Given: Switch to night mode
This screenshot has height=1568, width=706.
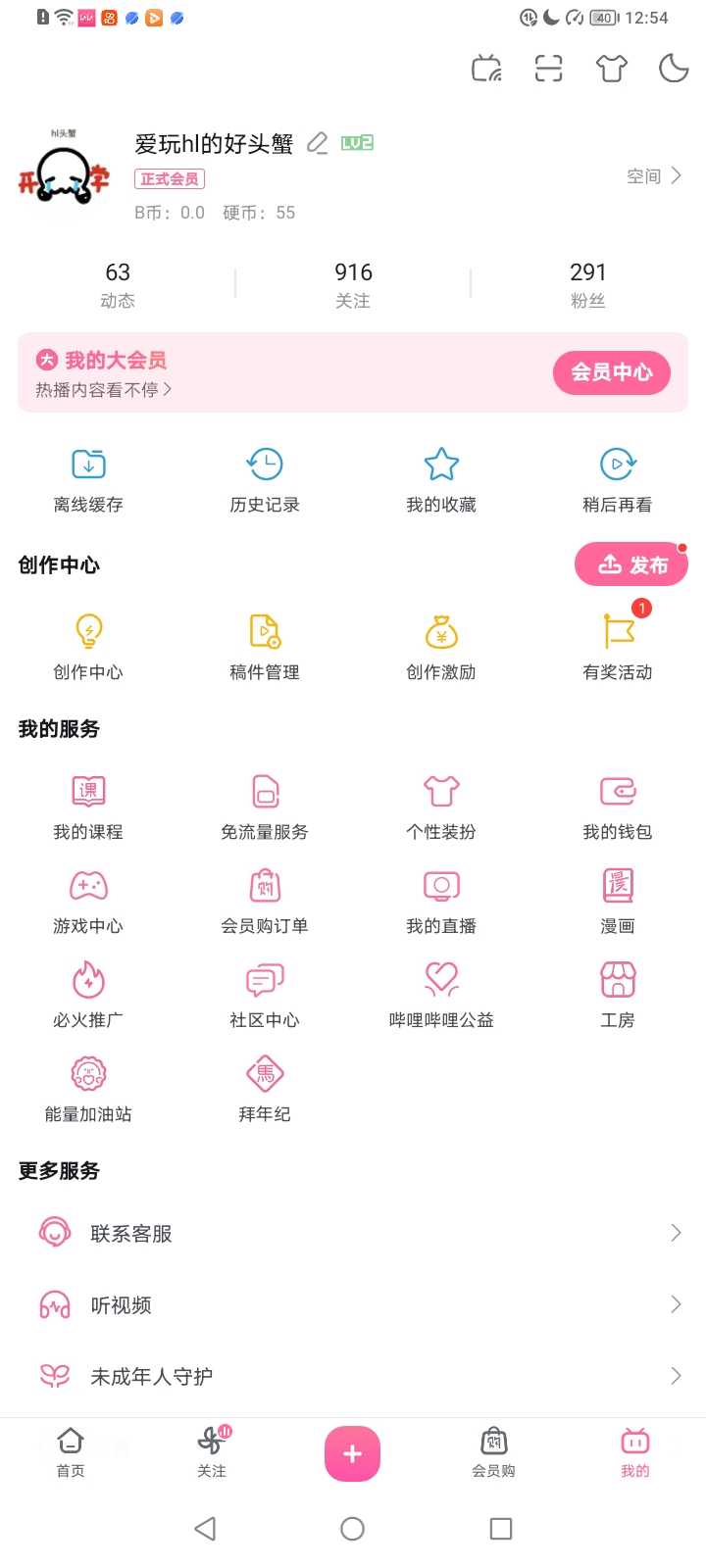Looking at the screenshot, I should 674,69.
